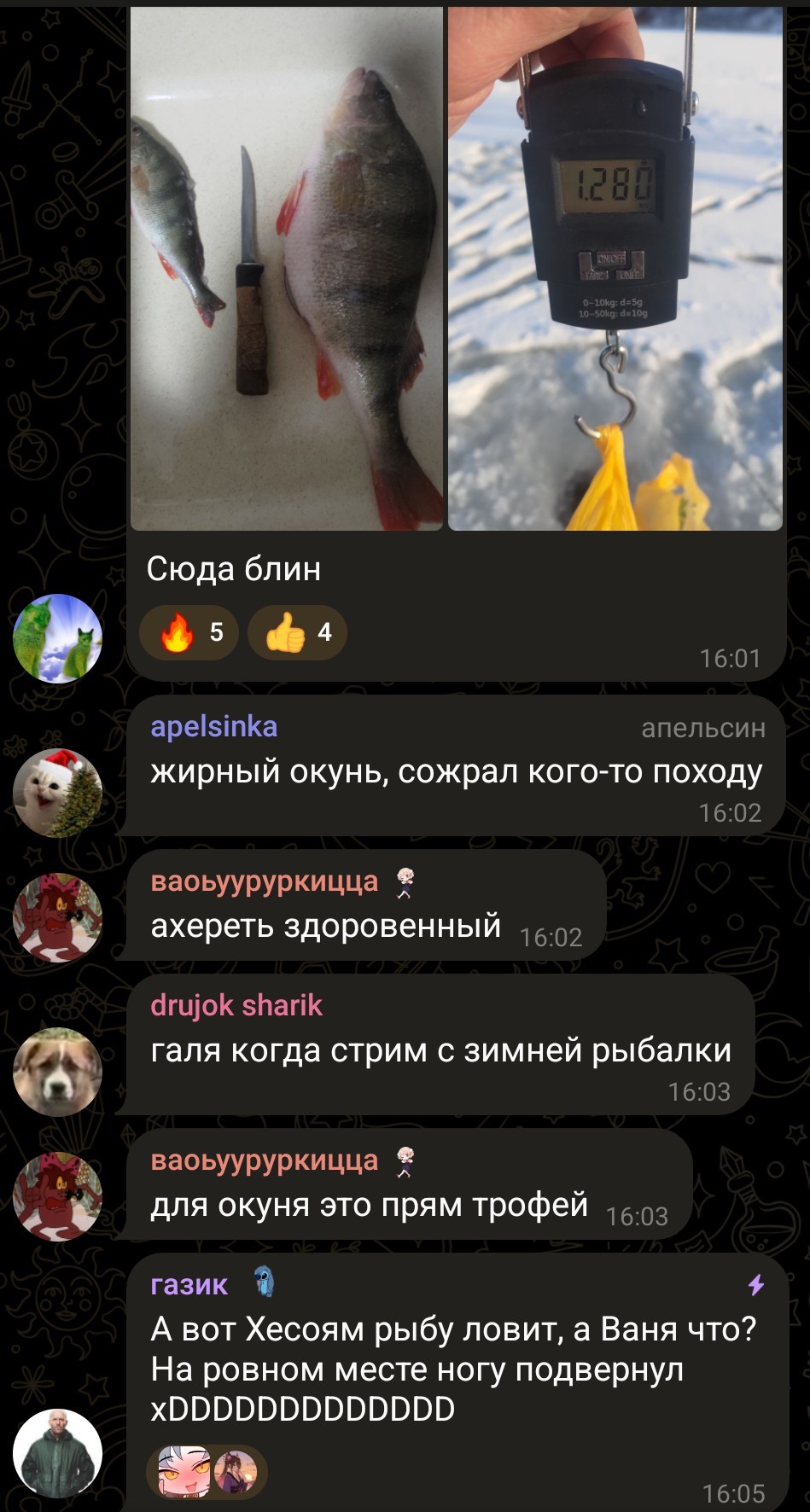Open drujok sharik's profile by name

236,1005
